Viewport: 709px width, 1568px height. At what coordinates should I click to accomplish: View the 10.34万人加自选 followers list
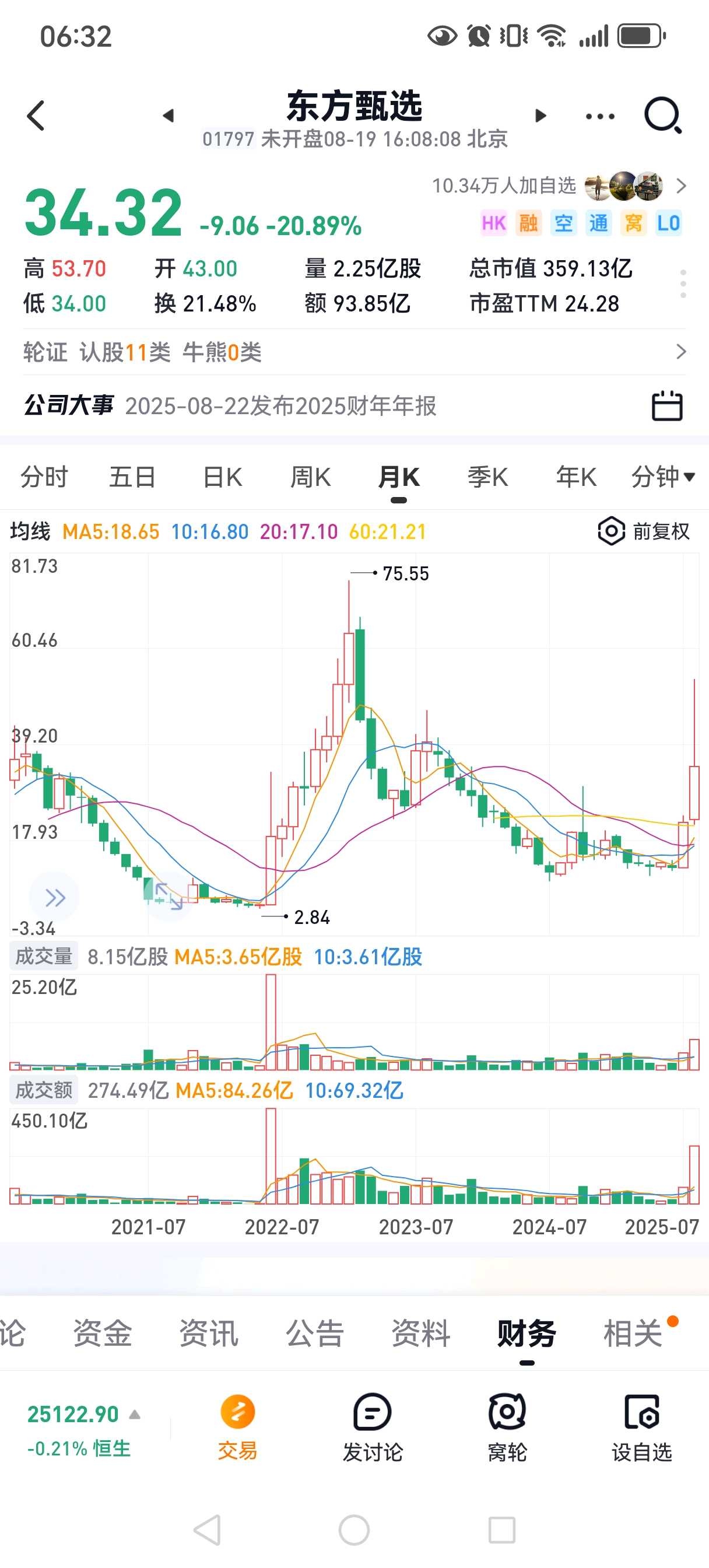pyautogui.click(x=559, y=185)
